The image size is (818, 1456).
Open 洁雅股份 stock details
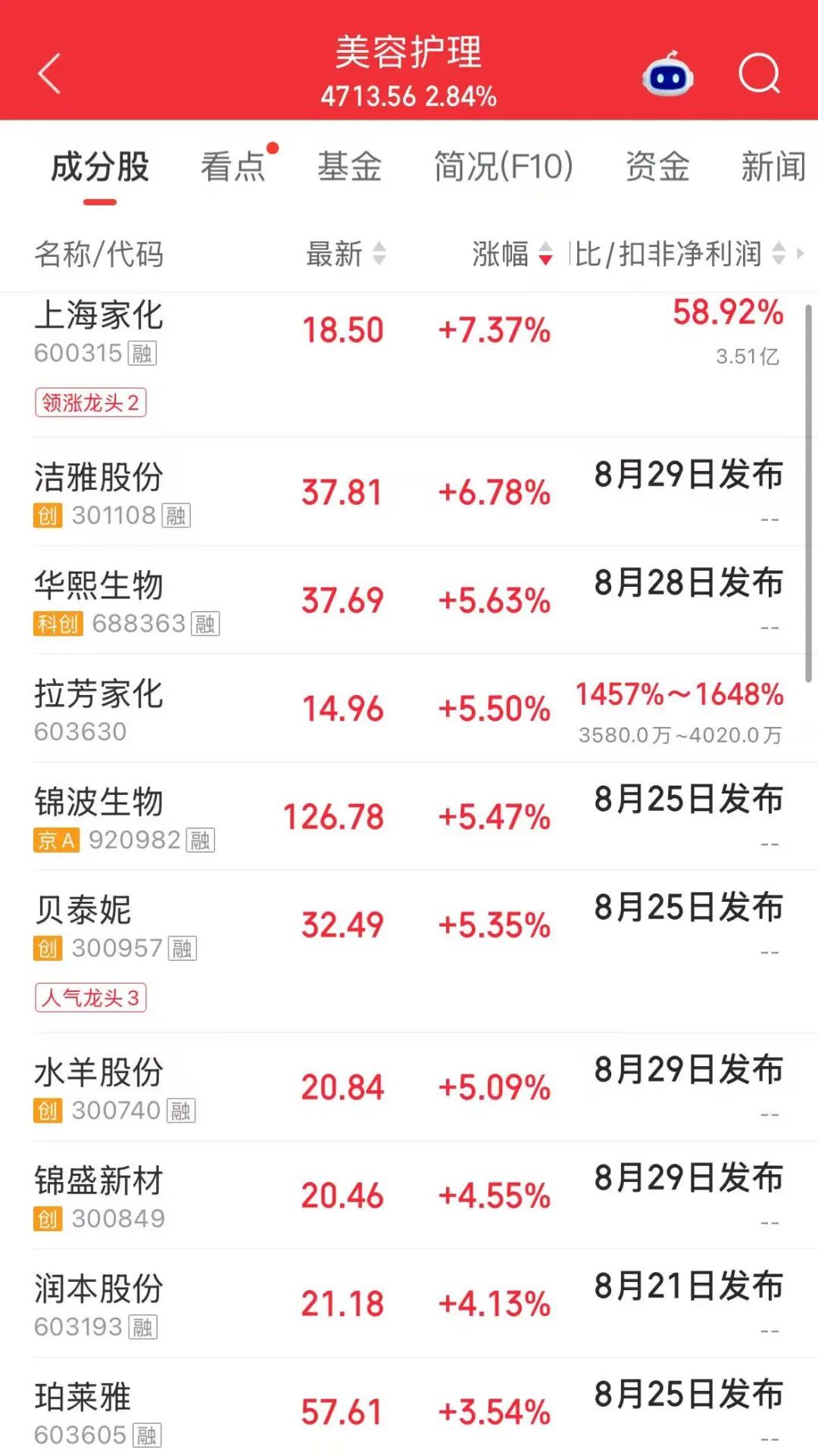point(409,491)
